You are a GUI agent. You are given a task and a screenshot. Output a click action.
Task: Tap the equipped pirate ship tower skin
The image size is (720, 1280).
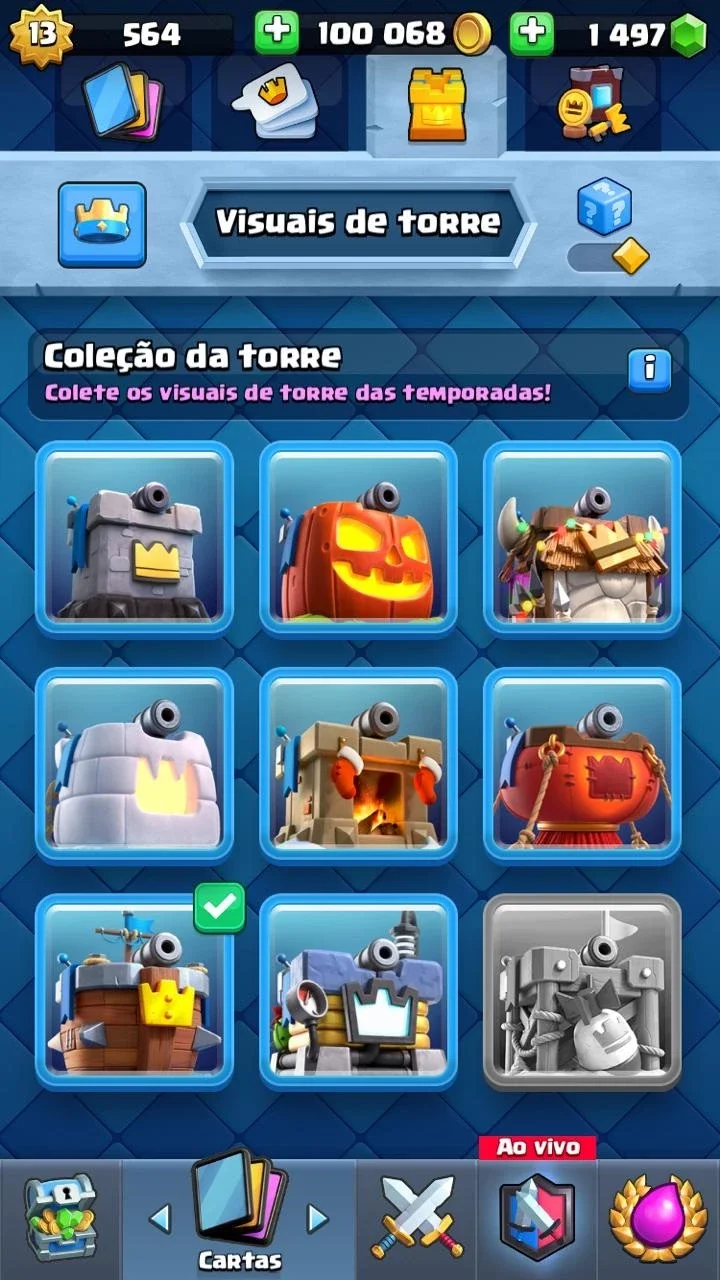click(x=135, y=991)
